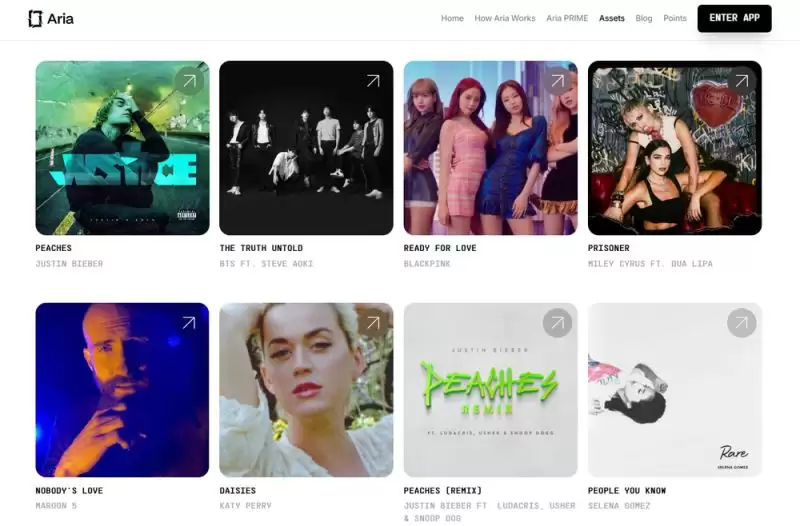Open the Peaches (Remix) card

(490, 390)
